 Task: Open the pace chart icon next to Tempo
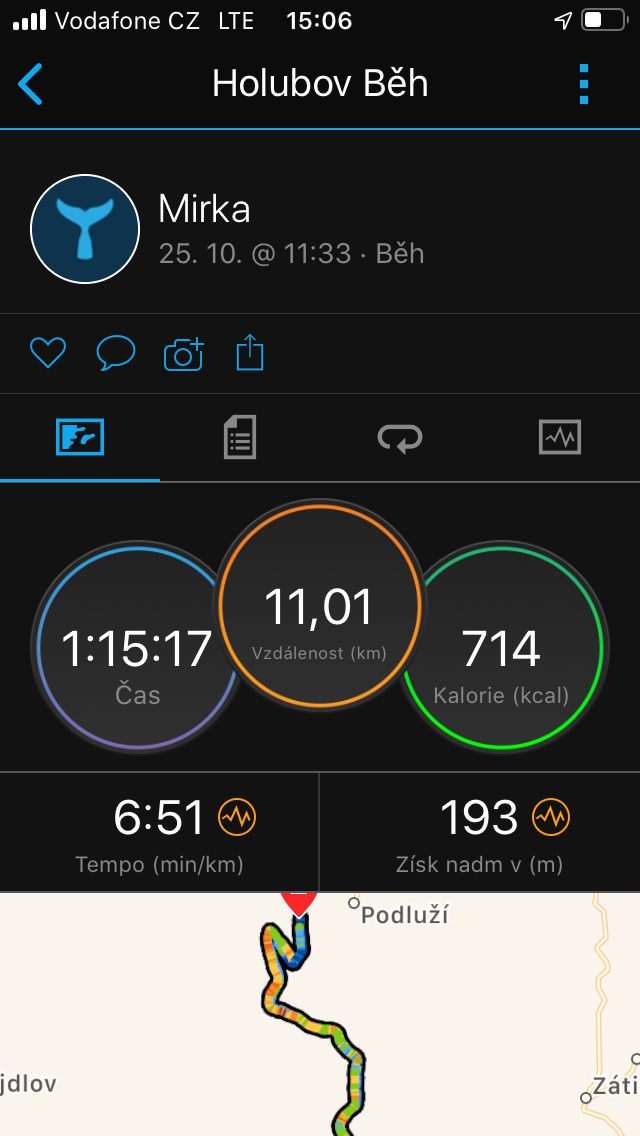237,818
